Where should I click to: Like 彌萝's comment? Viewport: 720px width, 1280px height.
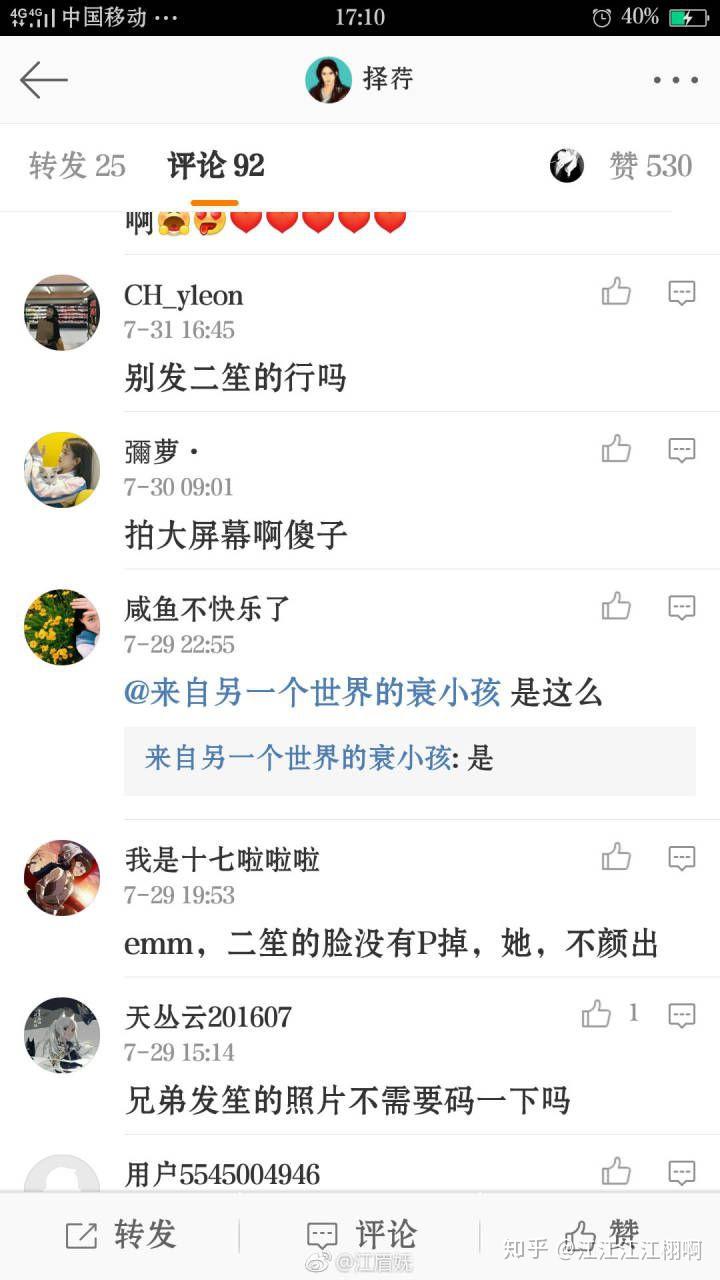pyautogui.click(x=616, y=449)
